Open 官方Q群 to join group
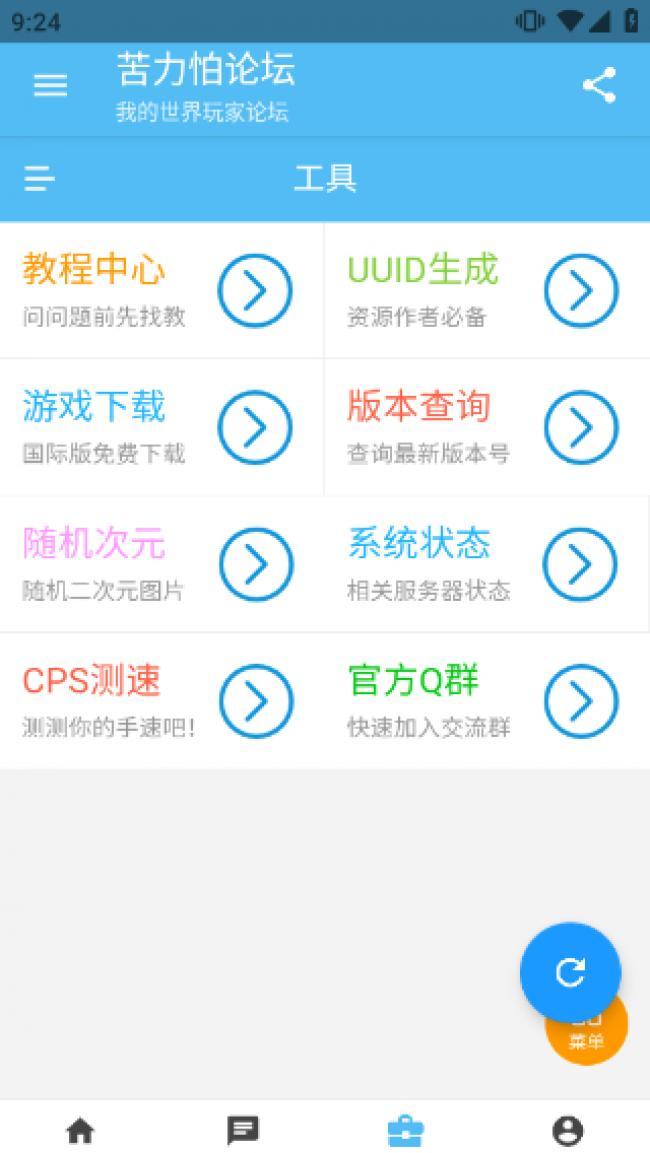Image resolution: width=650 pixels, height=1153 pixels. [x=581, y=701]
